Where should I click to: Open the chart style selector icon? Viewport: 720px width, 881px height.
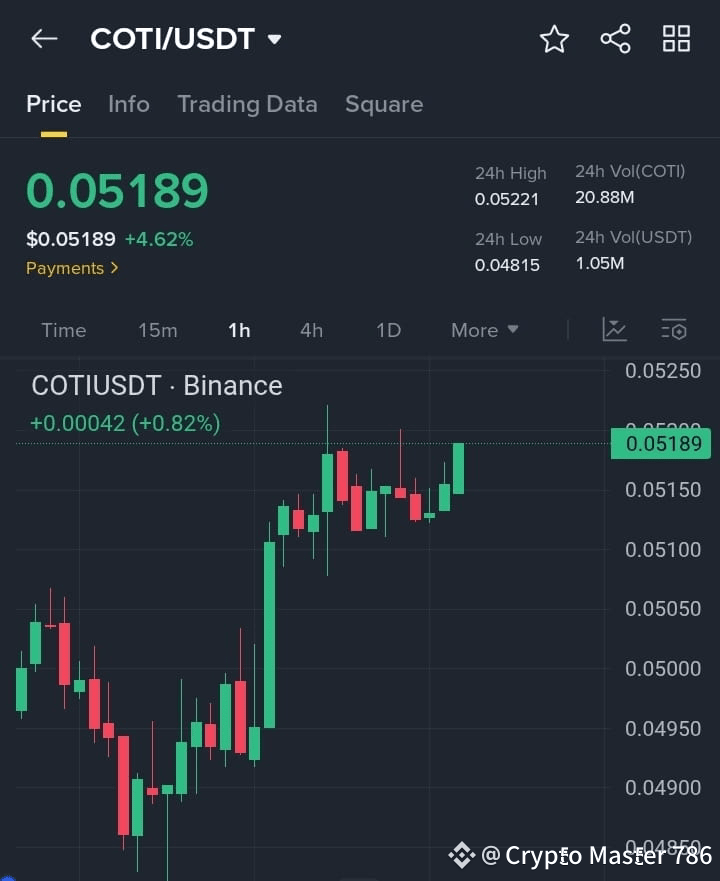614,329
